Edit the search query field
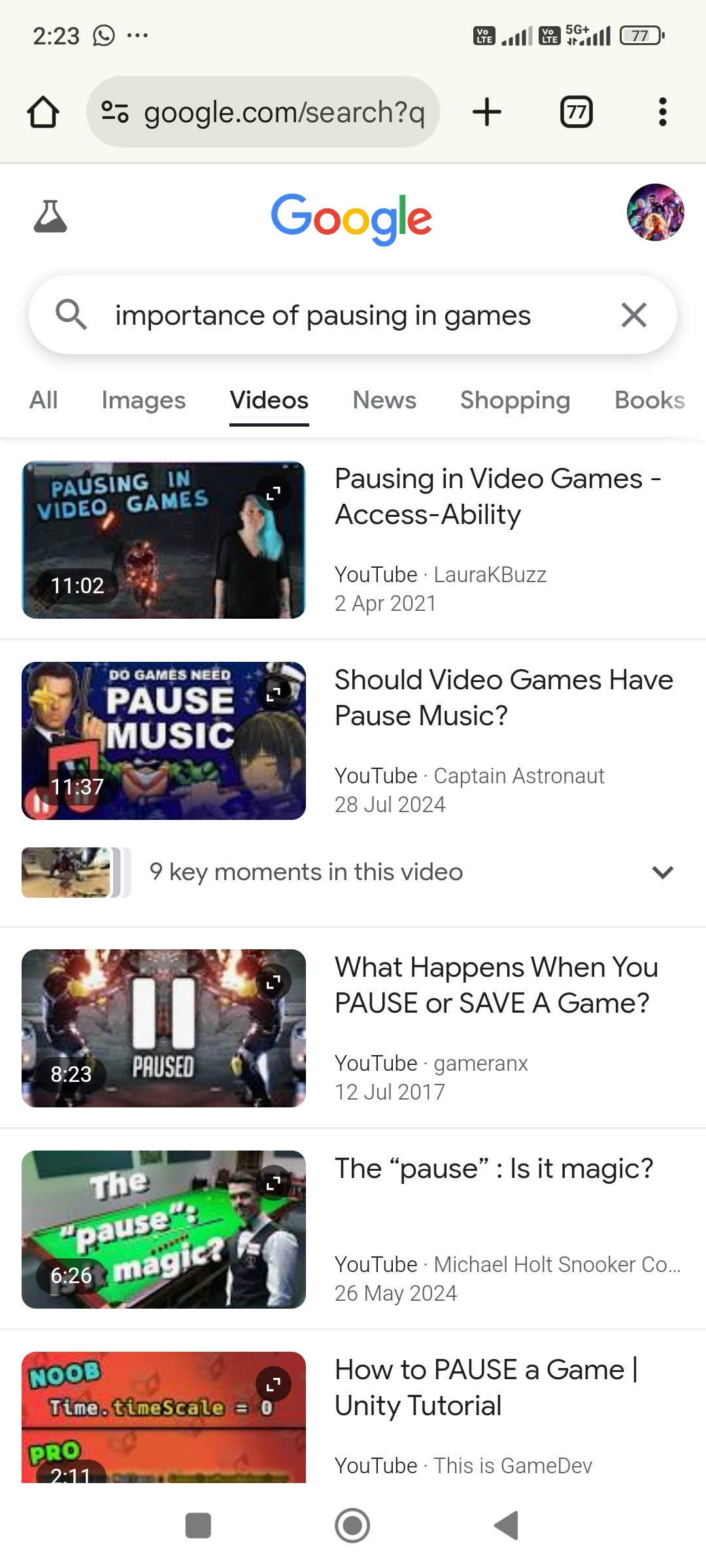 click(x=323, y=316)
